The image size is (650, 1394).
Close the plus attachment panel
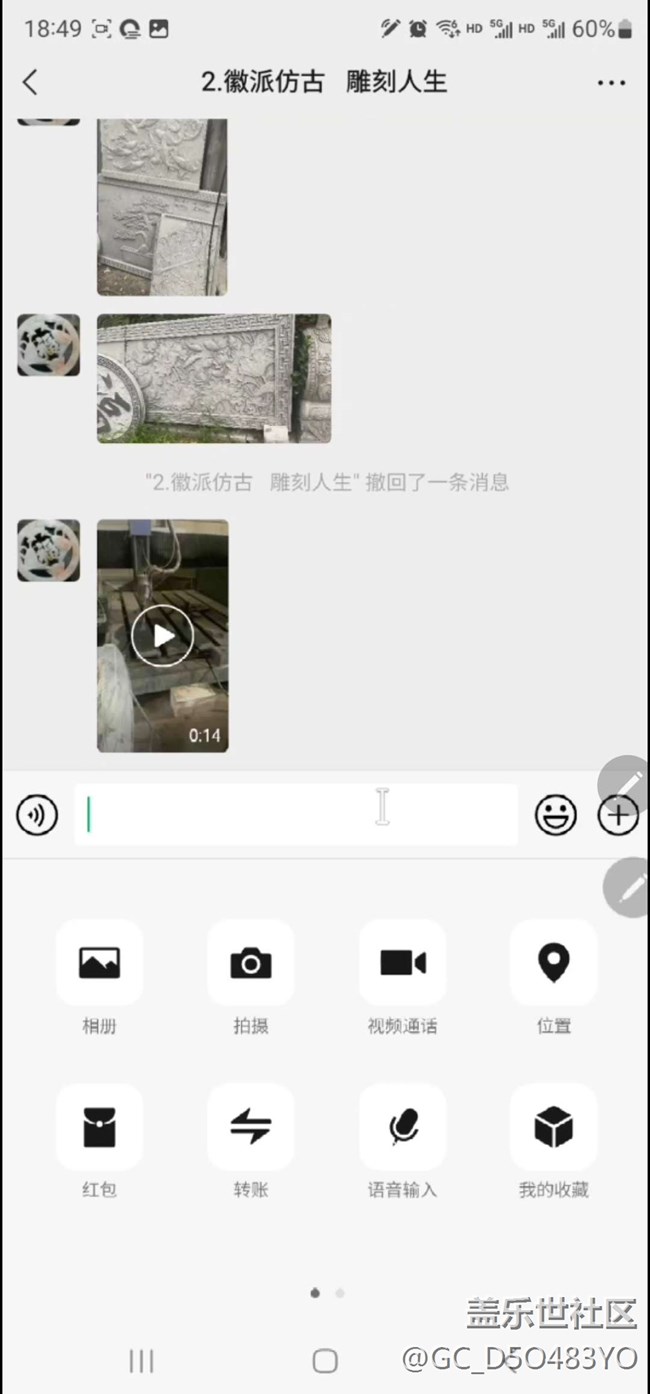[x=618, y=816]
